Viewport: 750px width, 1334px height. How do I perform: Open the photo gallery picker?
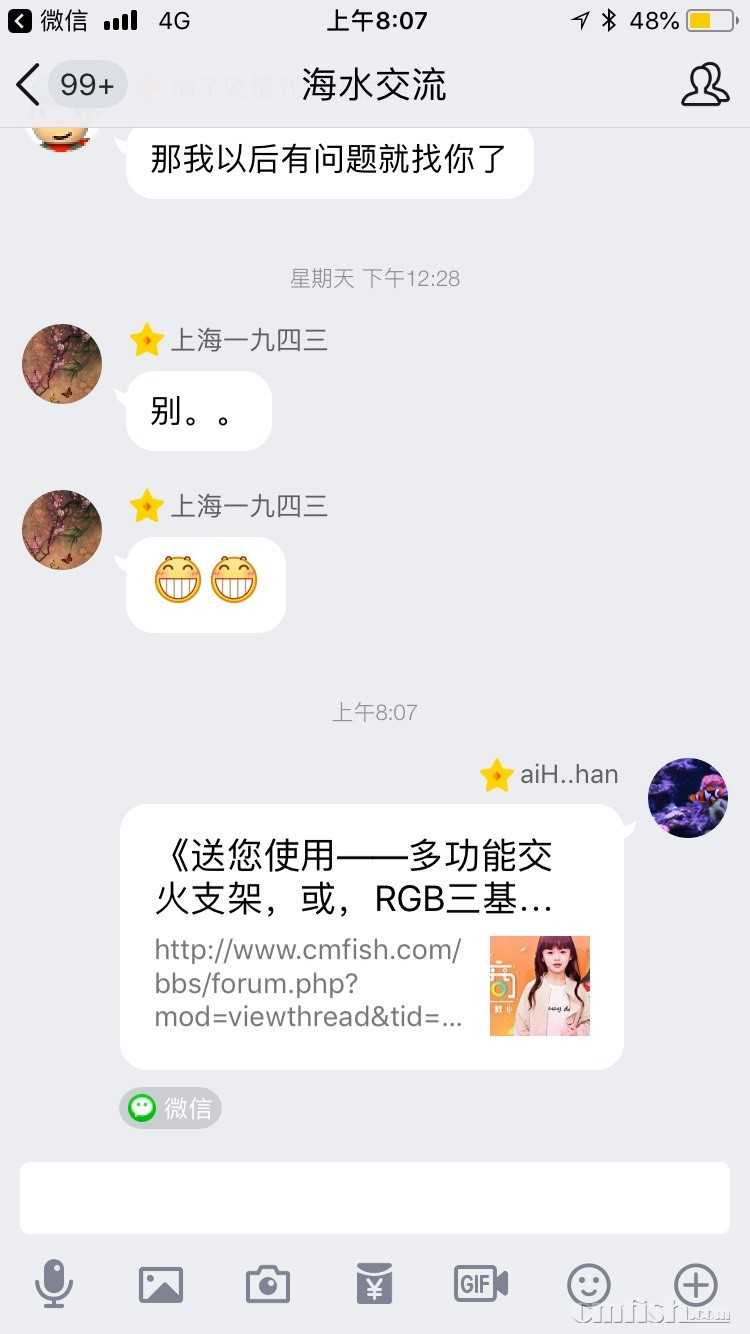(x=161, y=1284)
